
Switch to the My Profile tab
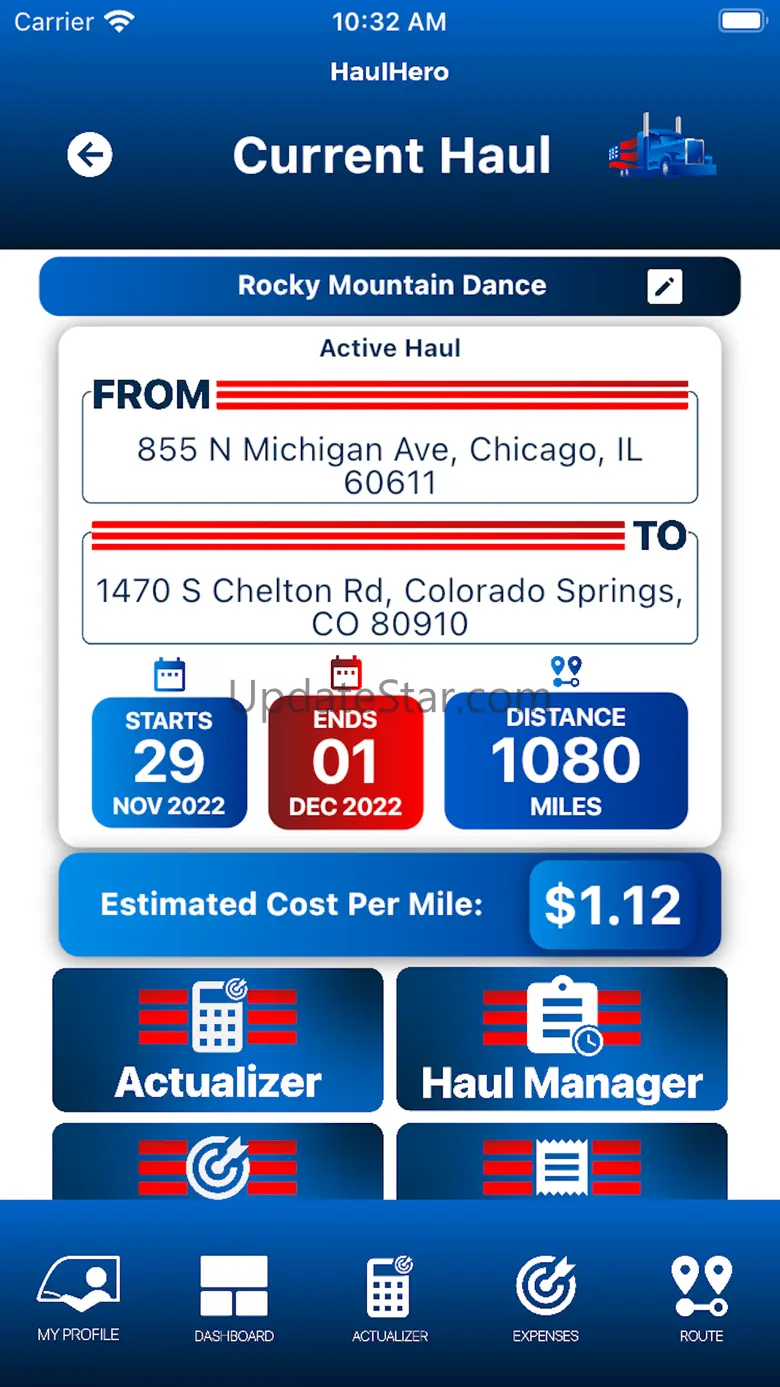78,1298
